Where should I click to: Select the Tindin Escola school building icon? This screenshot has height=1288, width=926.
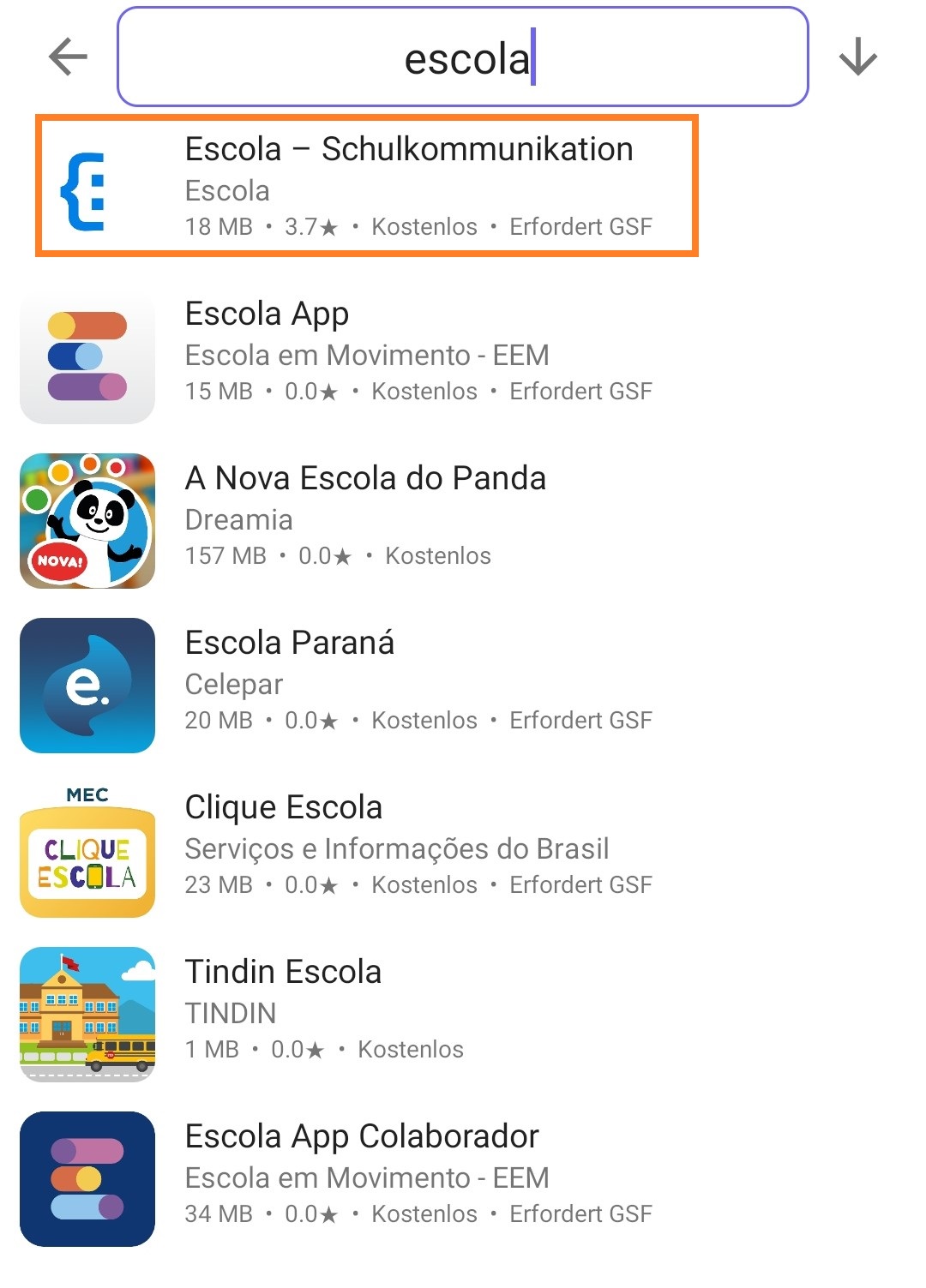pyautogui.click(x=88, y=1013)
